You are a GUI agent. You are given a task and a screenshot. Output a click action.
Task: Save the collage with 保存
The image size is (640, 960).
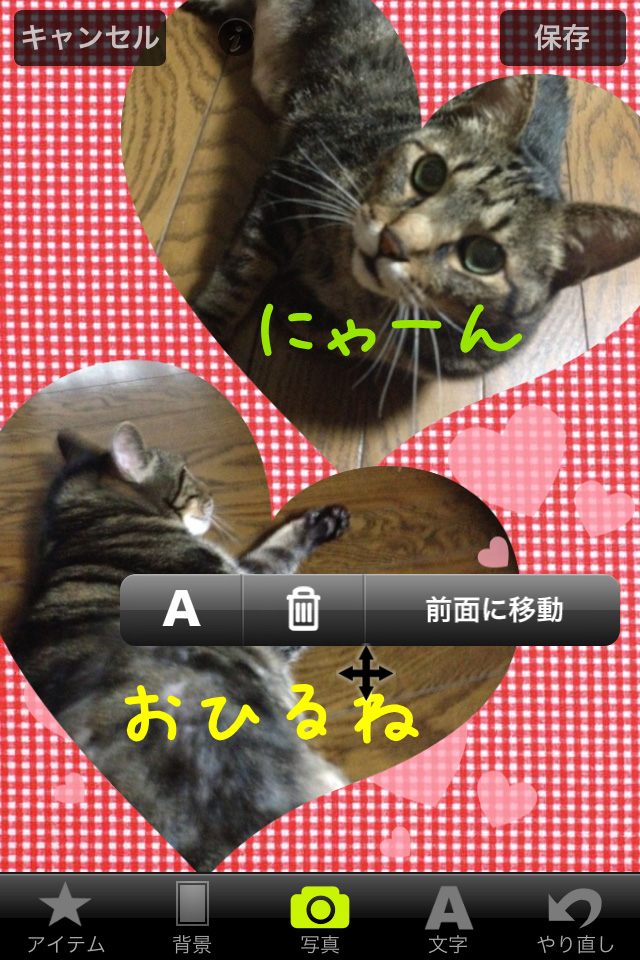pyautogui.click(x=562, y=38)
